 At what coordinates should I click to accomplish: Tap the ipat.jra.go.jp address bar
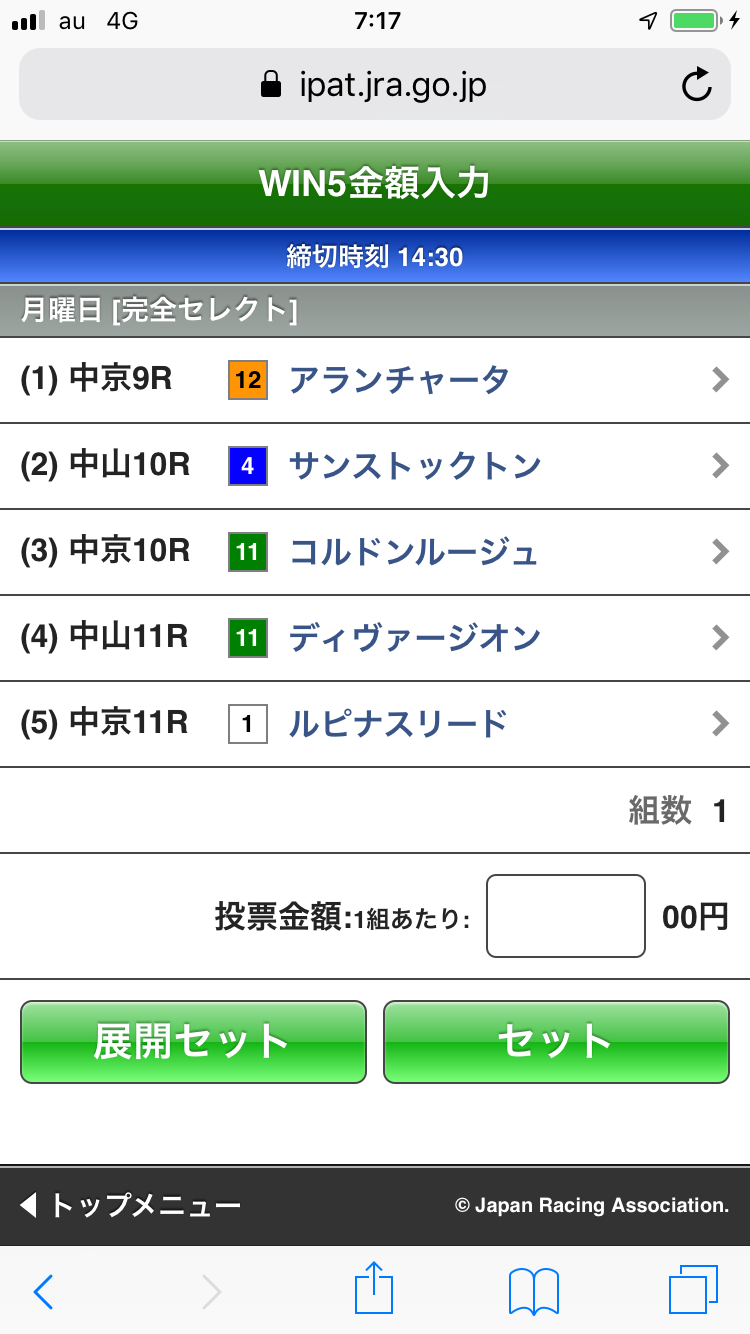[374, 86]
